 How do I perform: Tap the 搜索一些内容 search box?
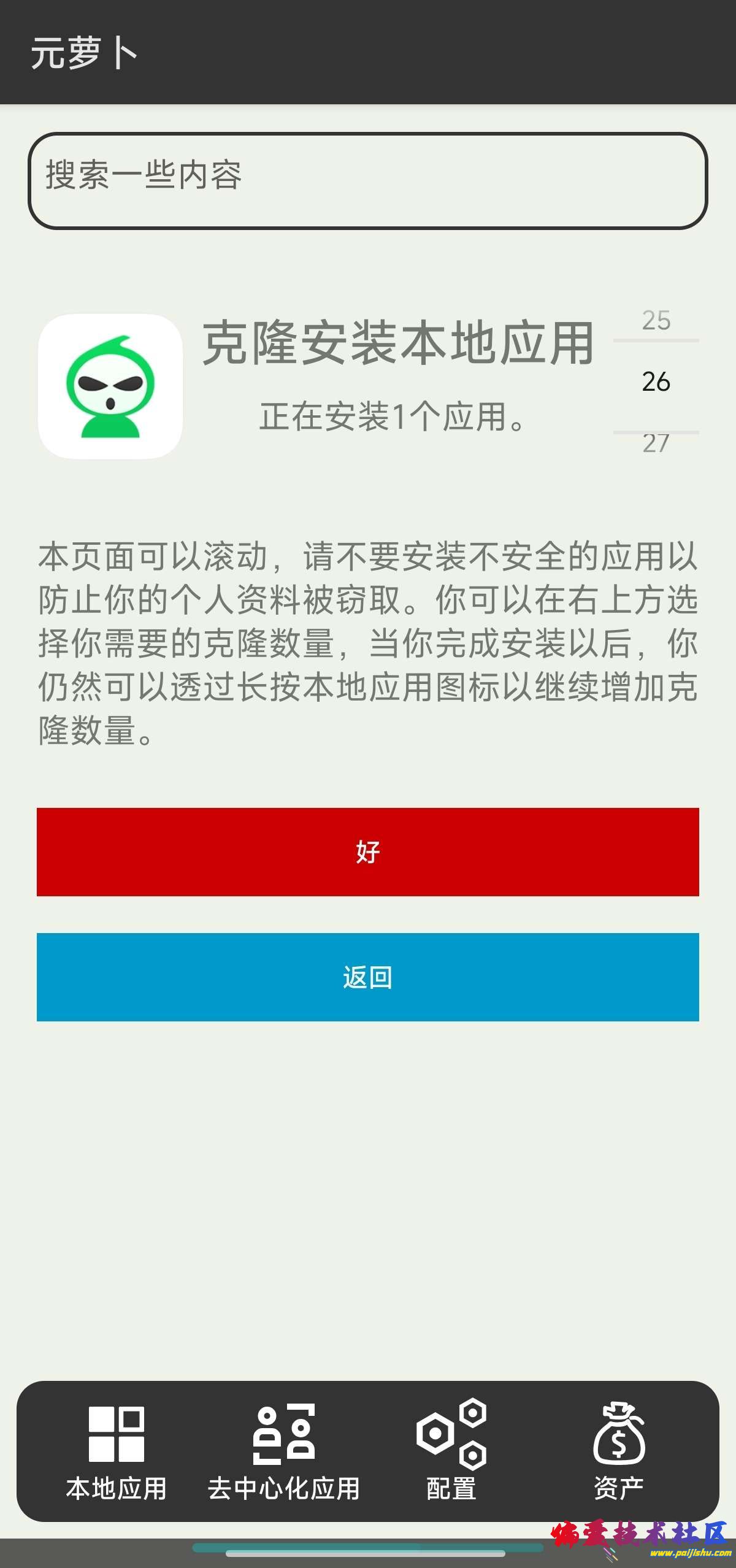pos(367,180)
